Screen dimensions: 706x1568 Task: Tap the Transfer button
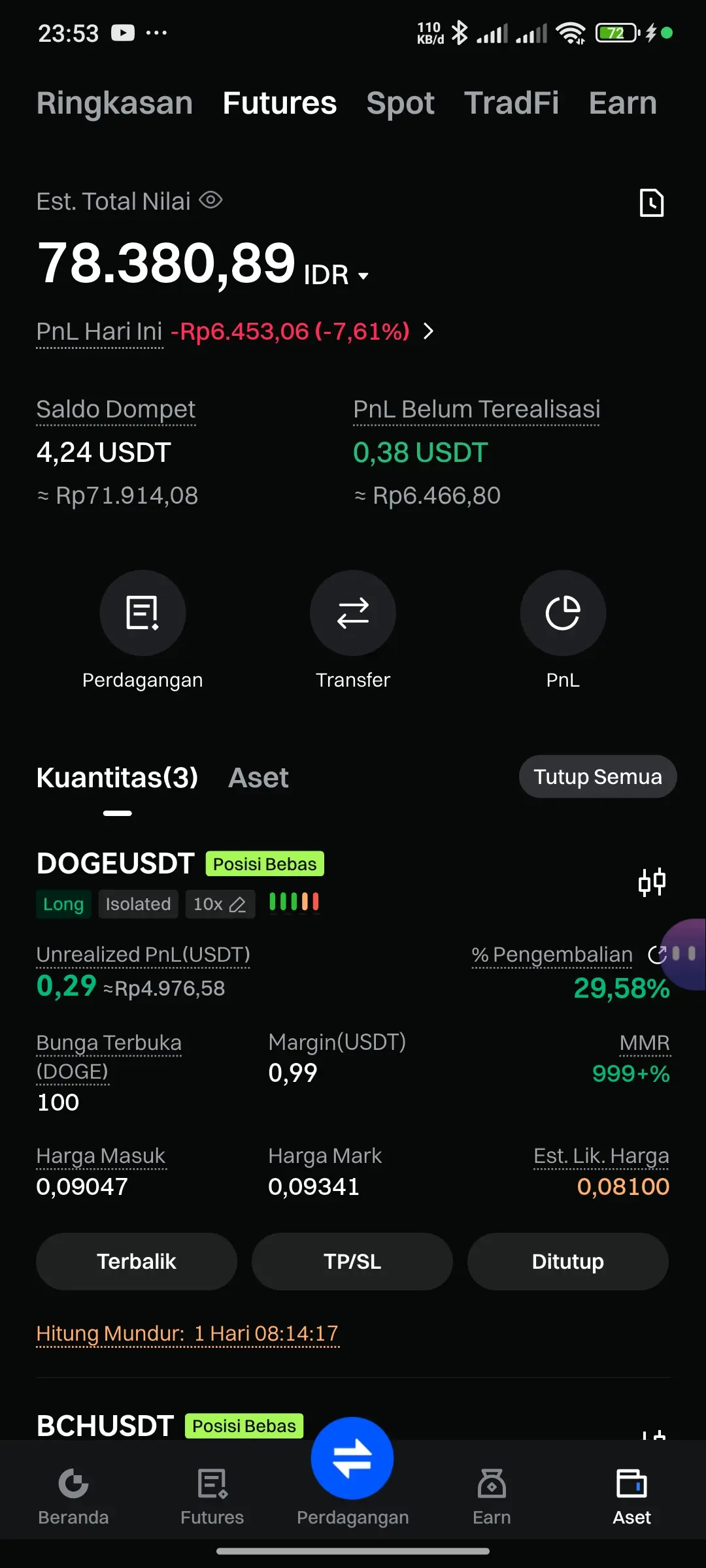point(353,613)
